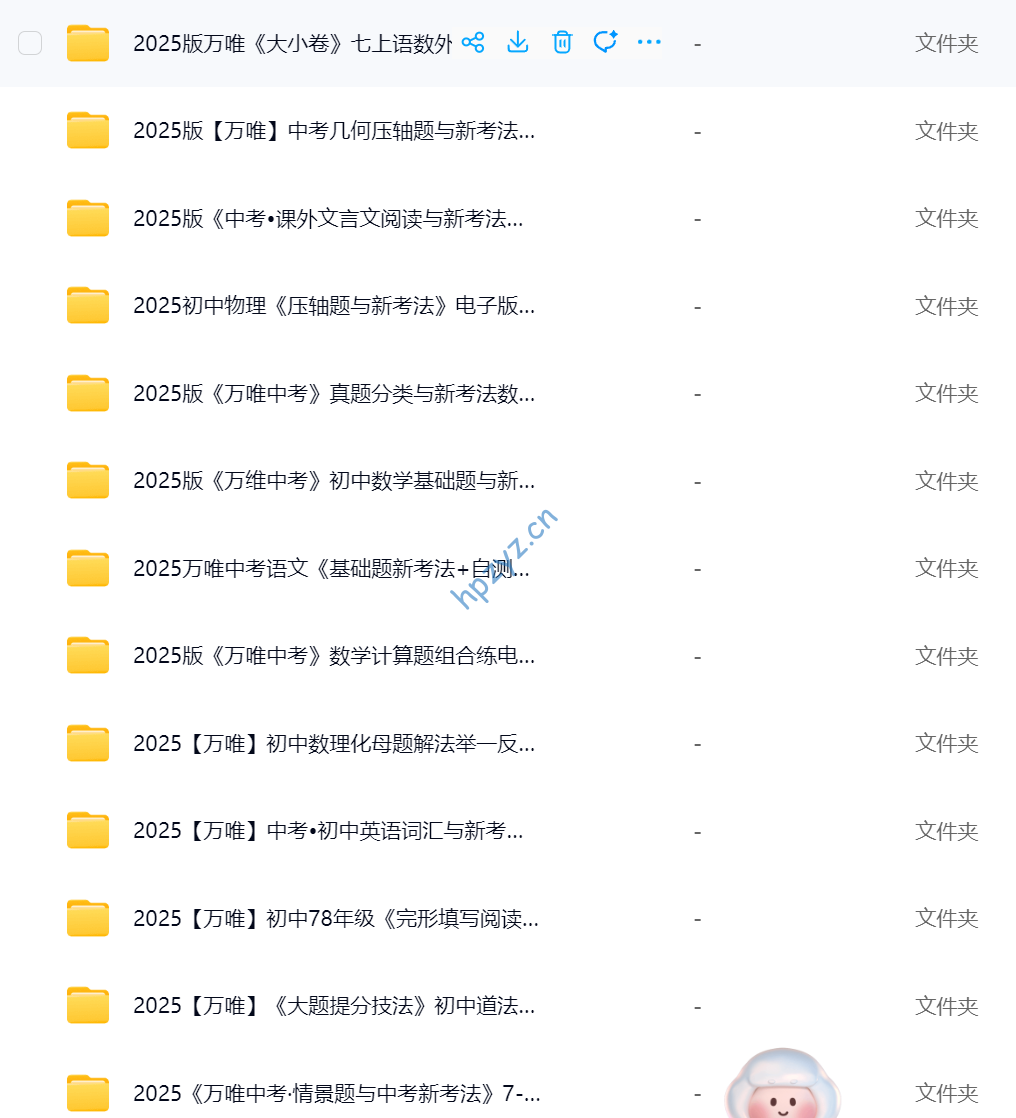The height and width of the screenshot is (1118, 1016).
Task: Open more options for 万唯《大小卷》folder
Action: click(649, 42)
